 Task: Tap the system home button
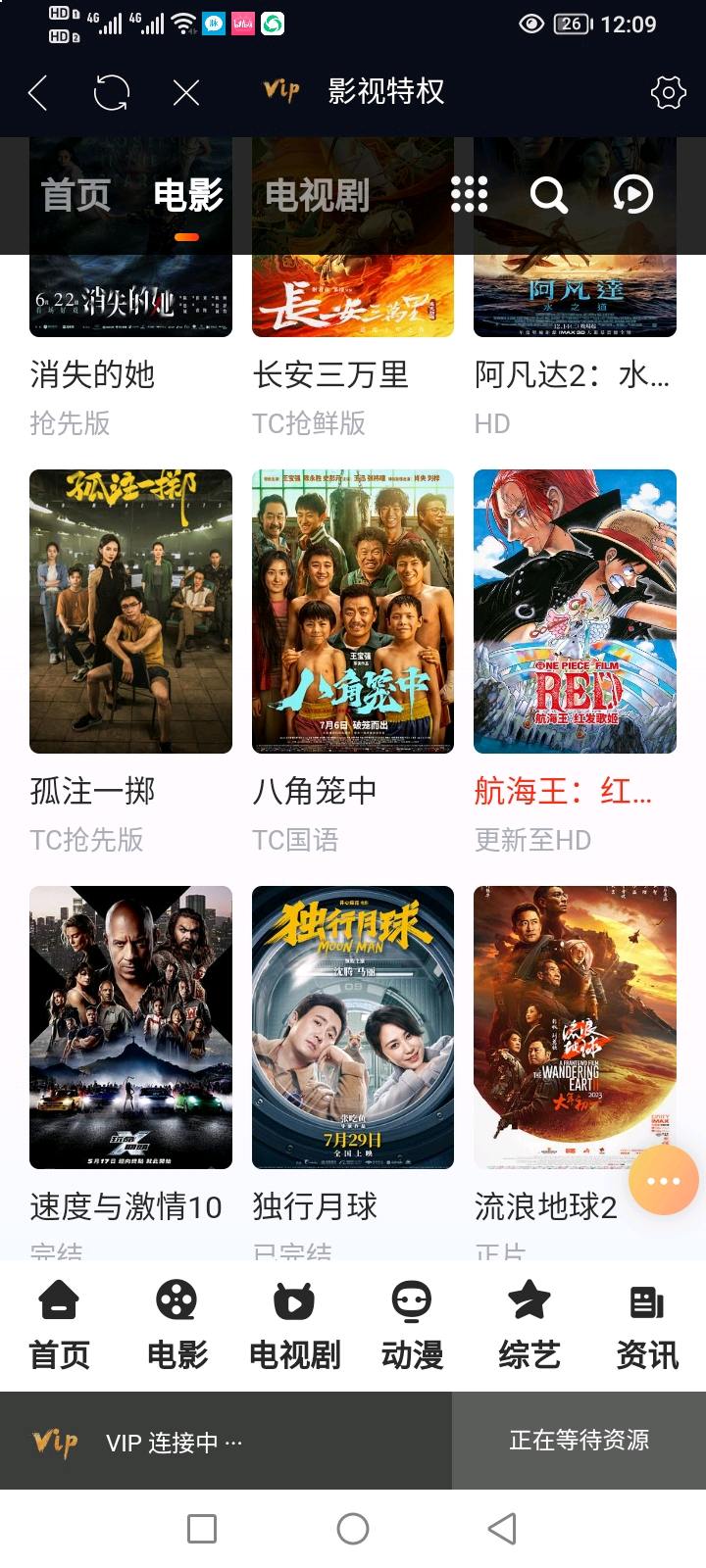pyautogui.click(x=353, y=1529)
